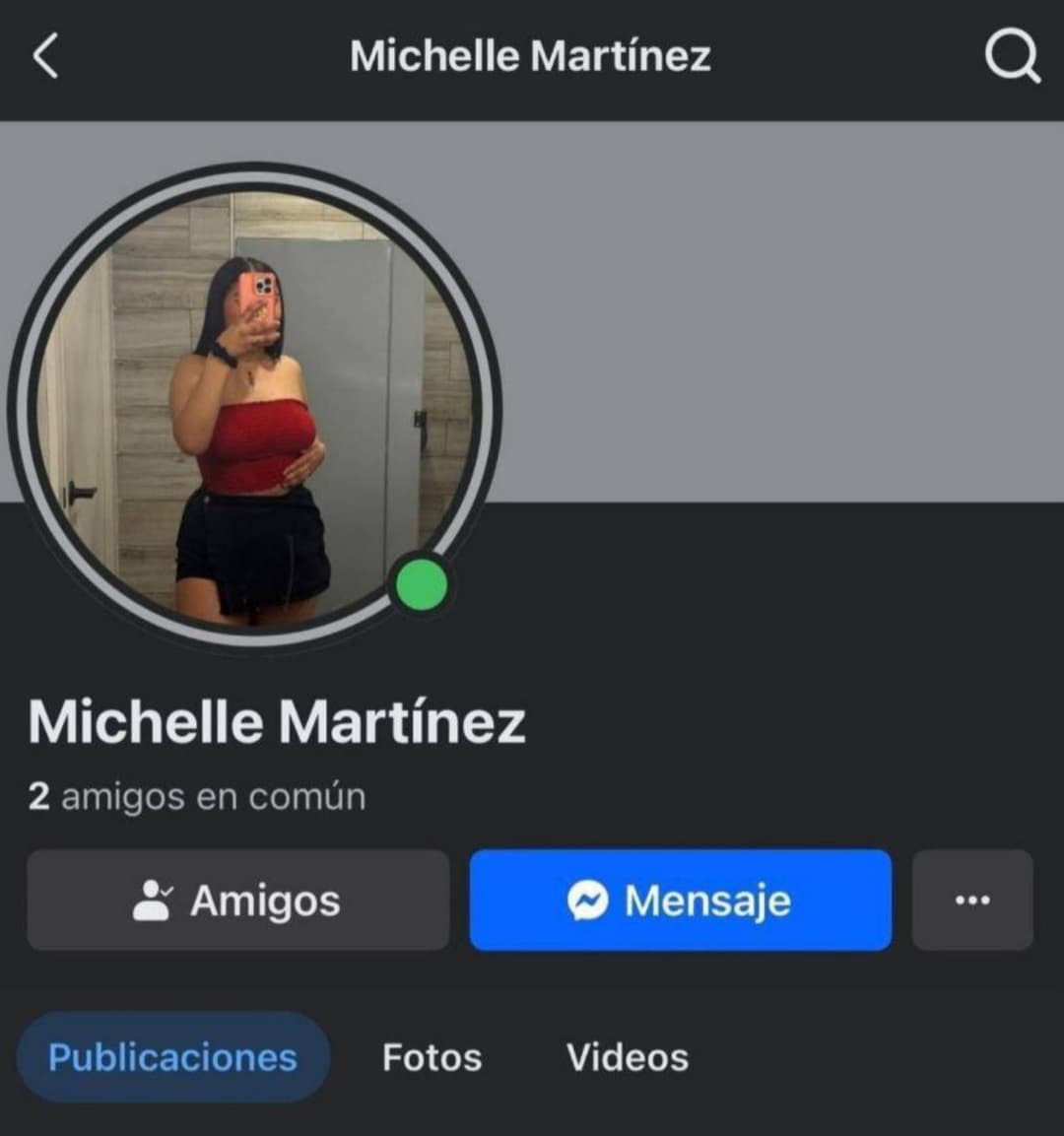The width and height of the screenshot is (1064, 1136).
Task: Tap the search icon to find other profiles
Action: (x=1009, y=56)
